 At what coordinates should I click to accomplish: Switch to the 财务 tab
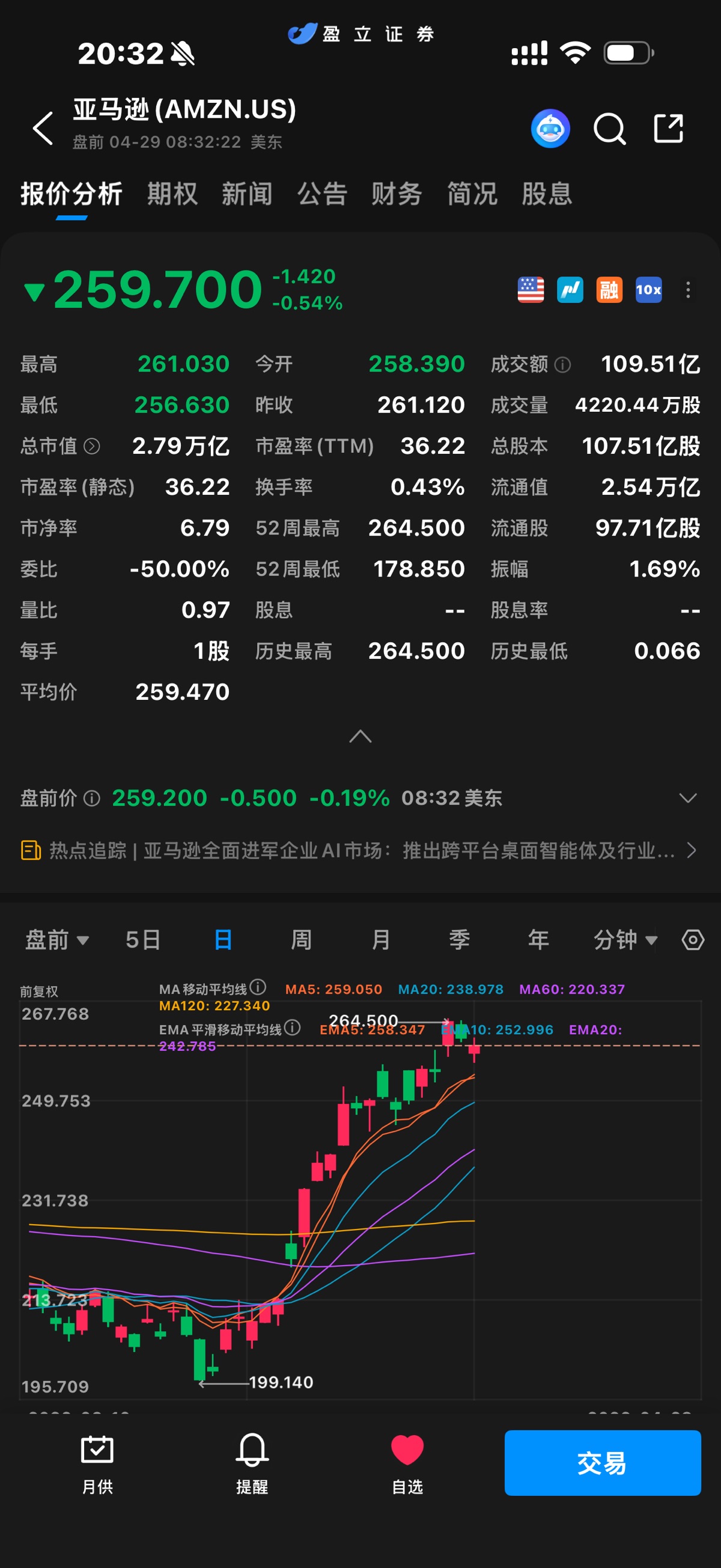tap(397, 194)
